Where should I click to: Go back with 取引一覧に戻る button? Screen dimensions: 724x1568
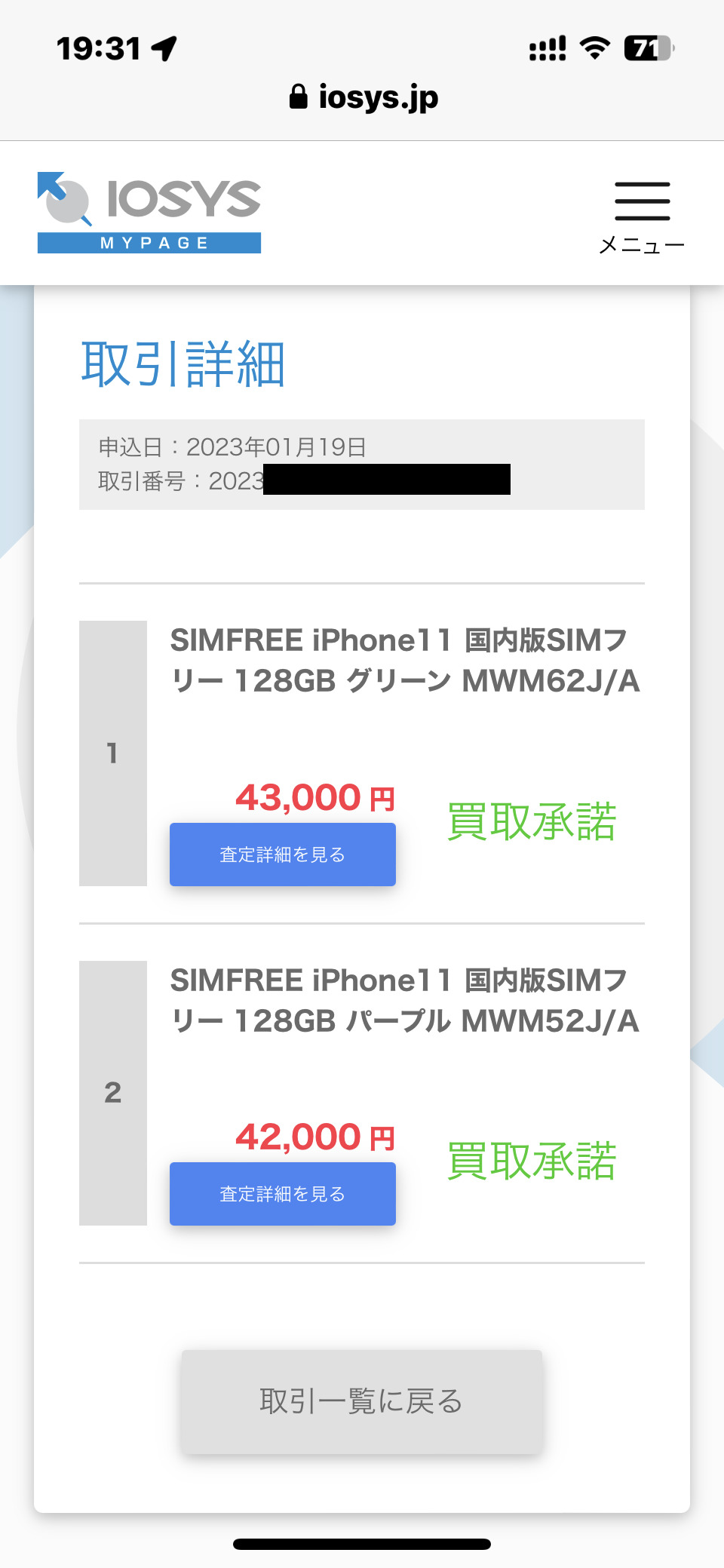(x=361, y=1401)
